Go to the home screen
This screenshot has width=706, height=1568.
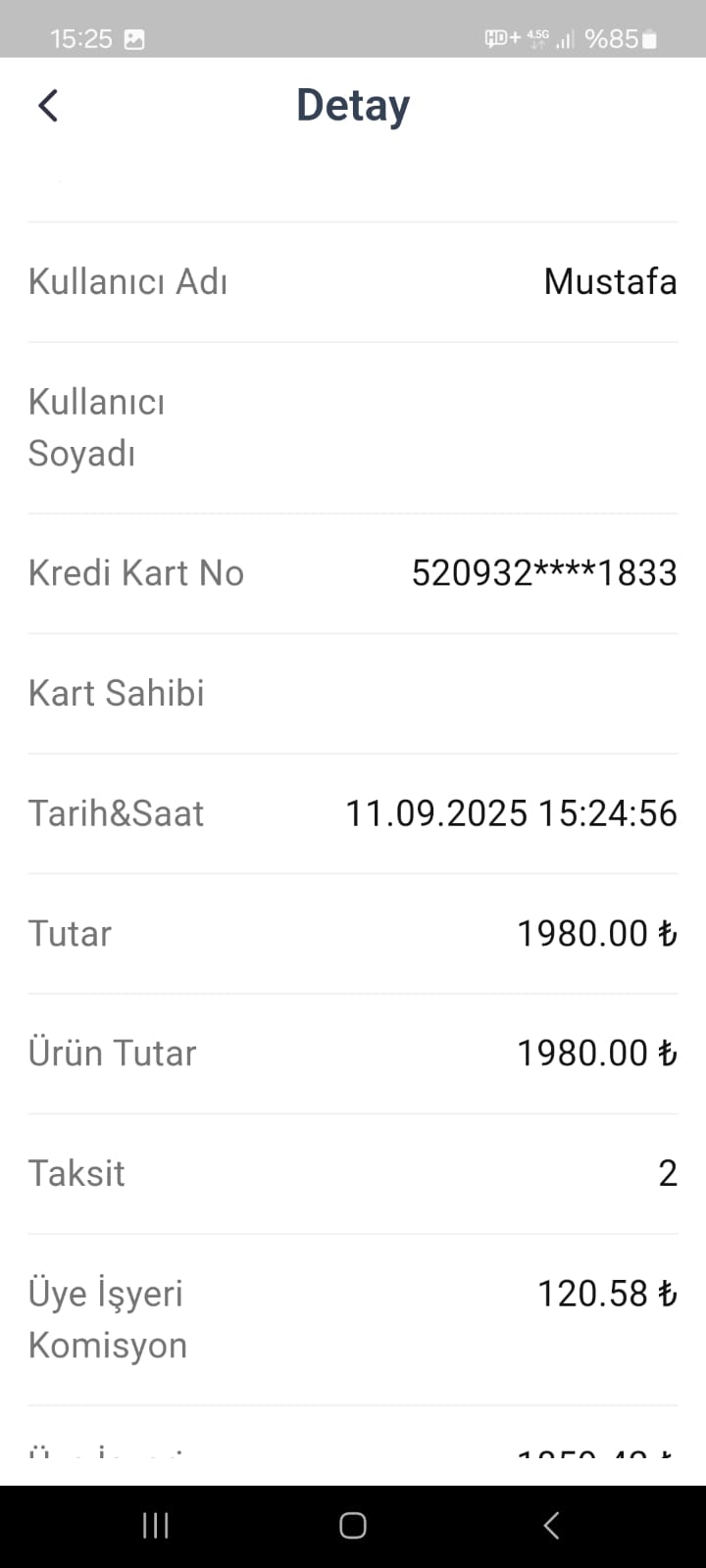353,1525
